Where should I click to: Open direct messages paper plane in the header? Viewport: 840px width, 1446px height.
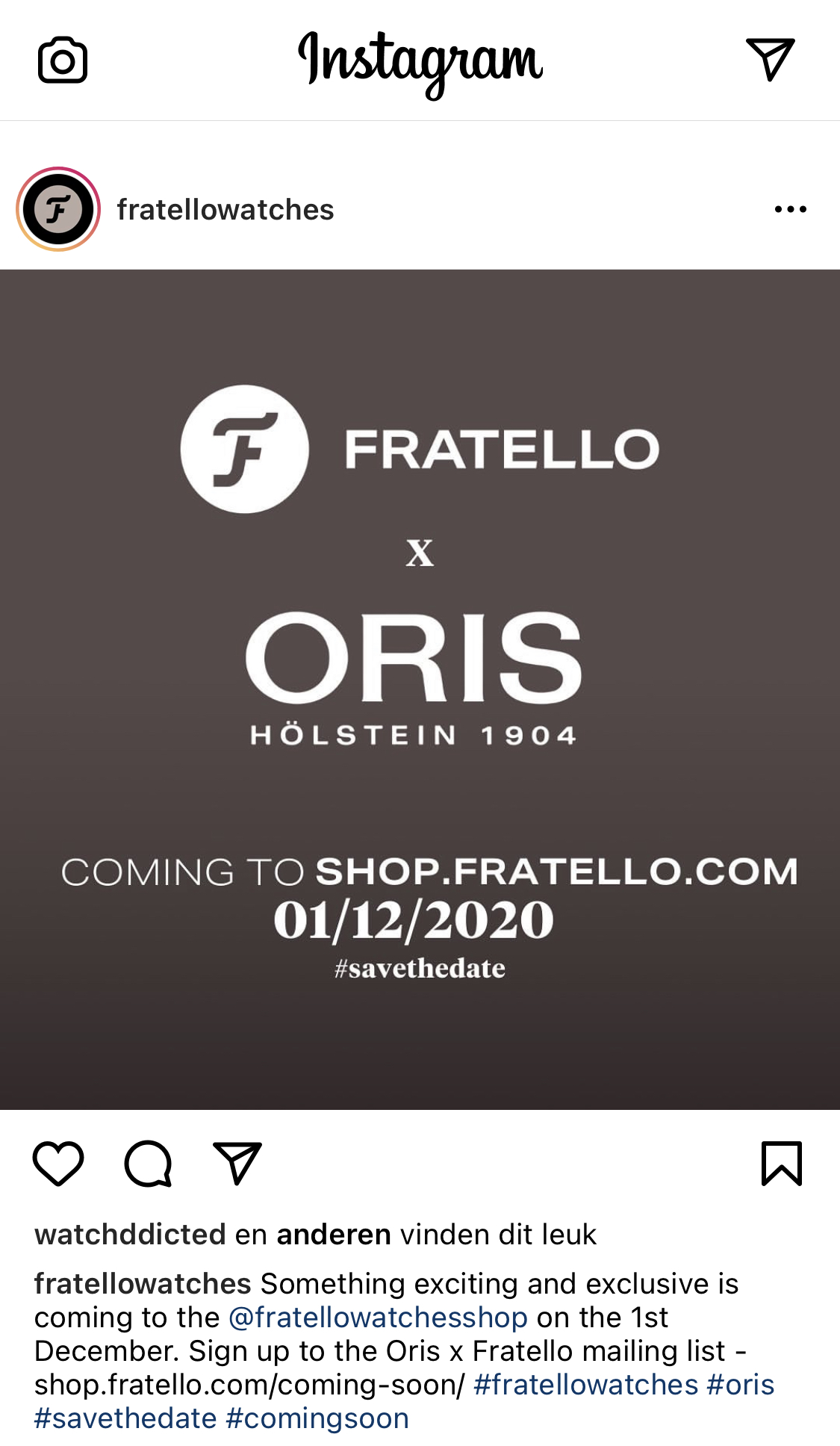770,59
